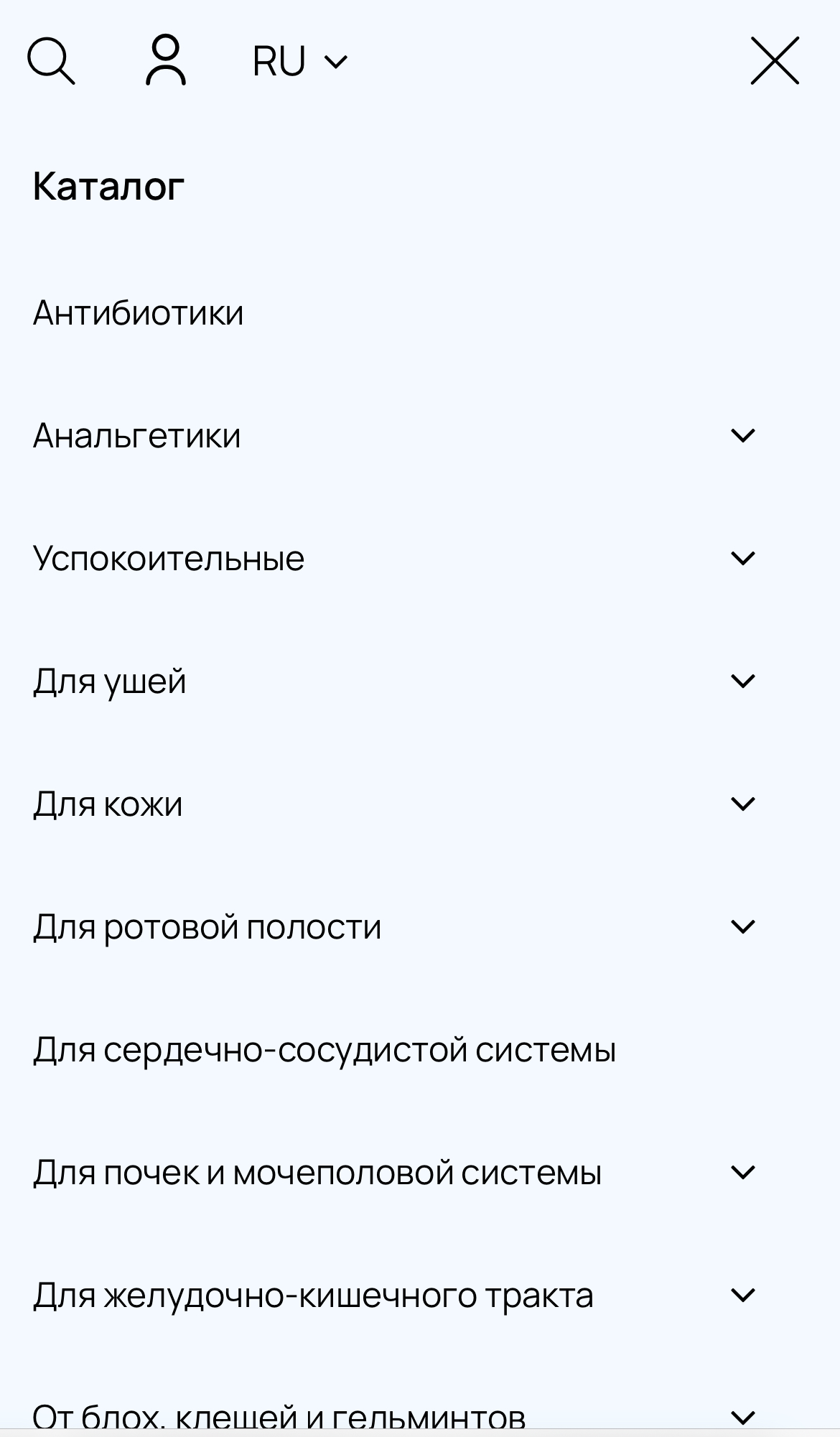The width and height of the screenshot is (840, 1437).
Task: Open the Успокоительные category
Action: [169, 559]
